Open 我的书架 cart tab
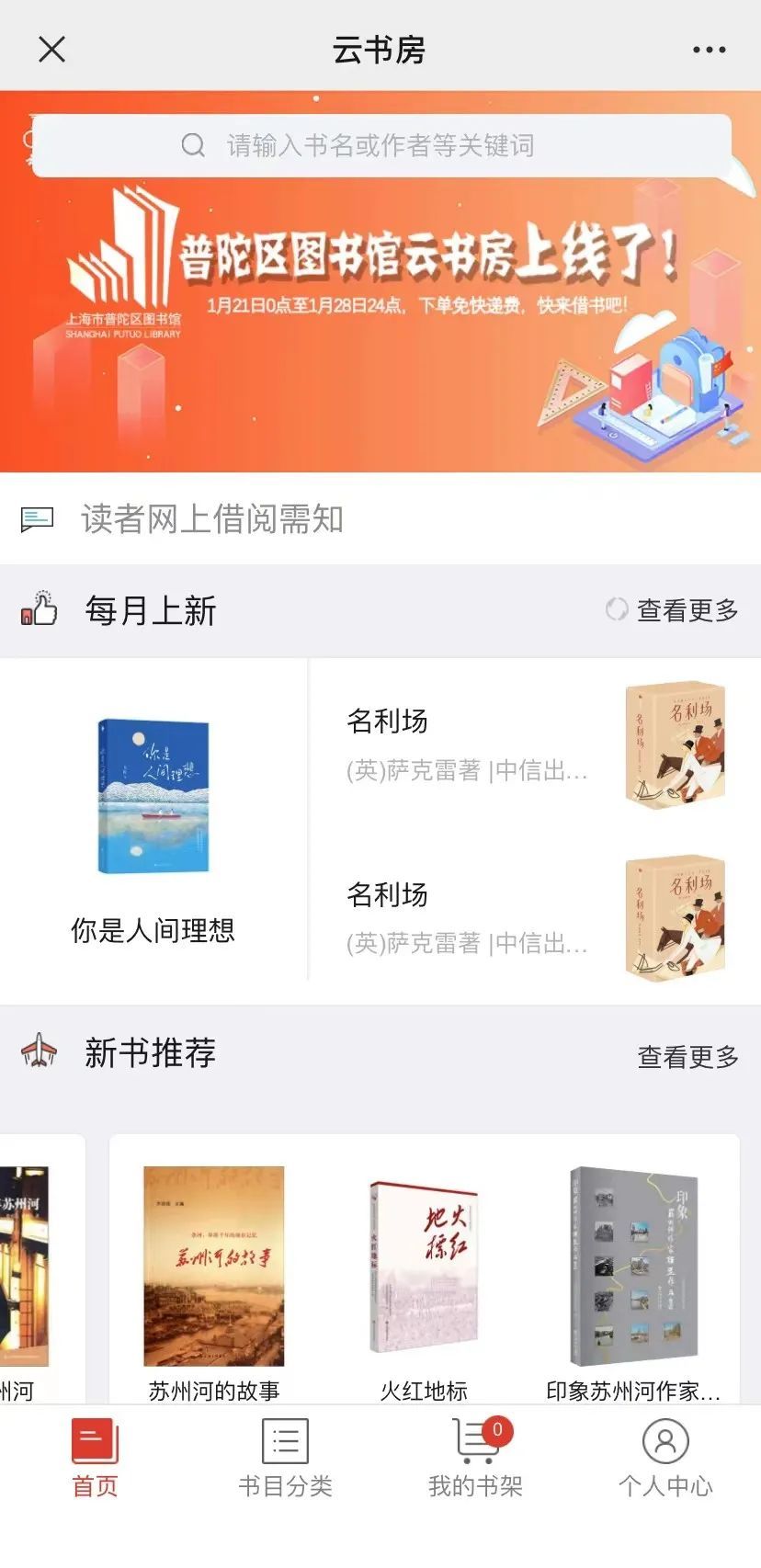Image resolution: width=761 pixels, height=1568 pixels. [x=476, y=1460]
